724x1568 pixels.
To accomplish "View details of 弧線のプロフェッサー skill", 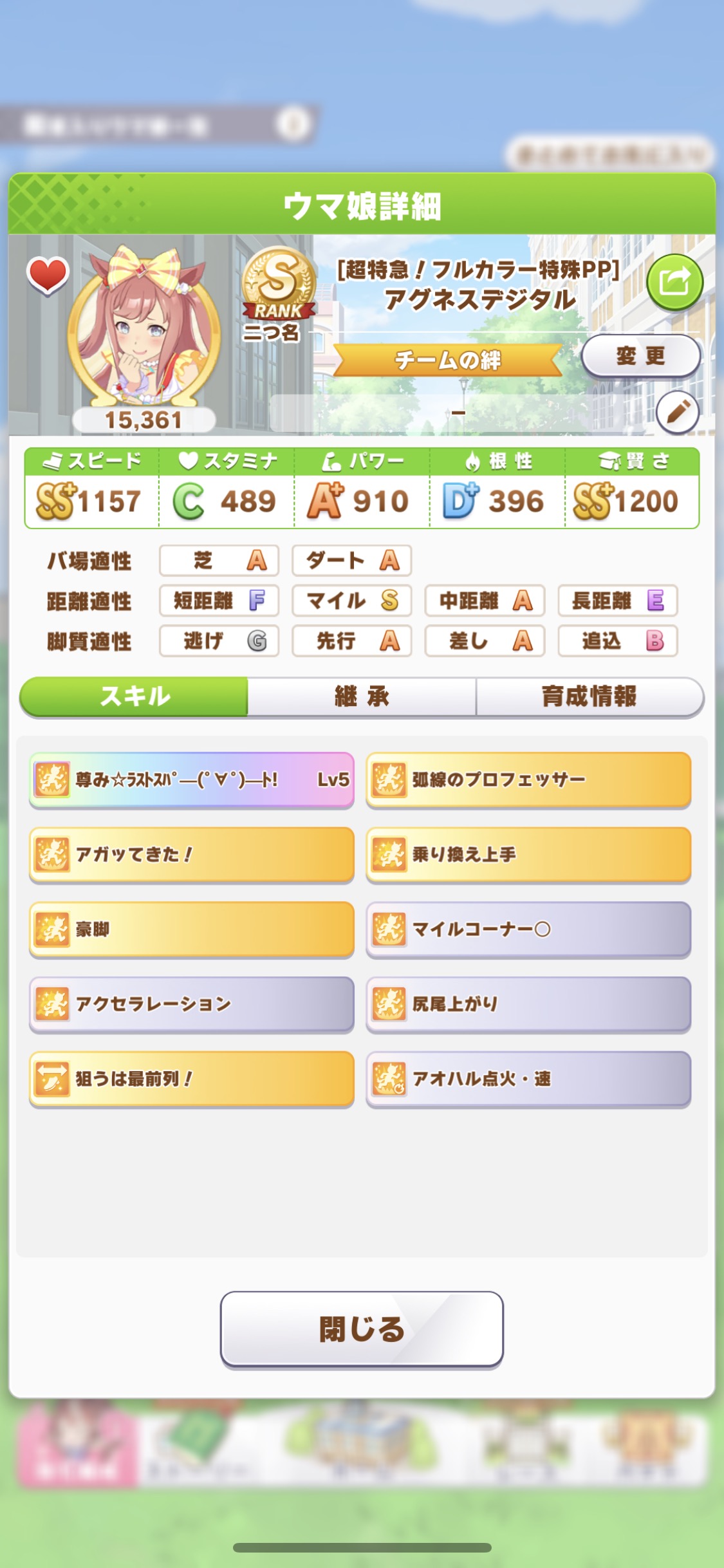I will tap(528, 779).
